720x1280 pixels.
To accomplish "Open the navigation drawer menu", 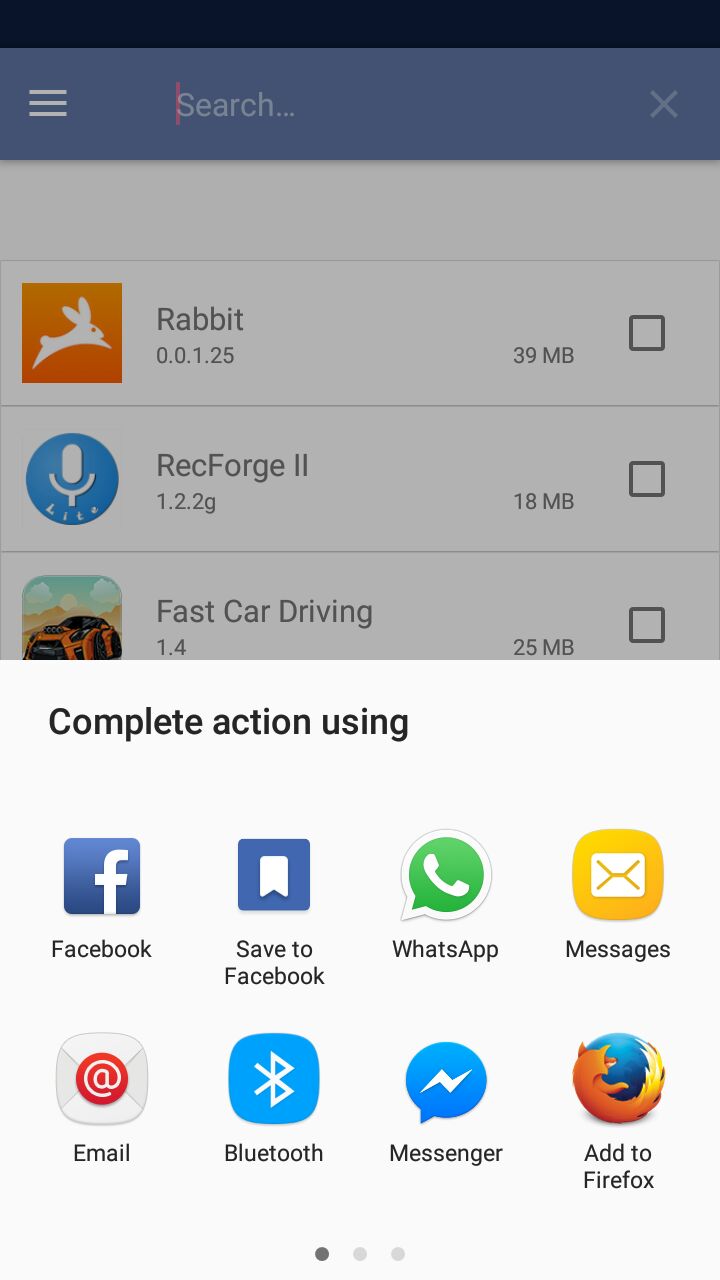I will click(x=47, y=103).
